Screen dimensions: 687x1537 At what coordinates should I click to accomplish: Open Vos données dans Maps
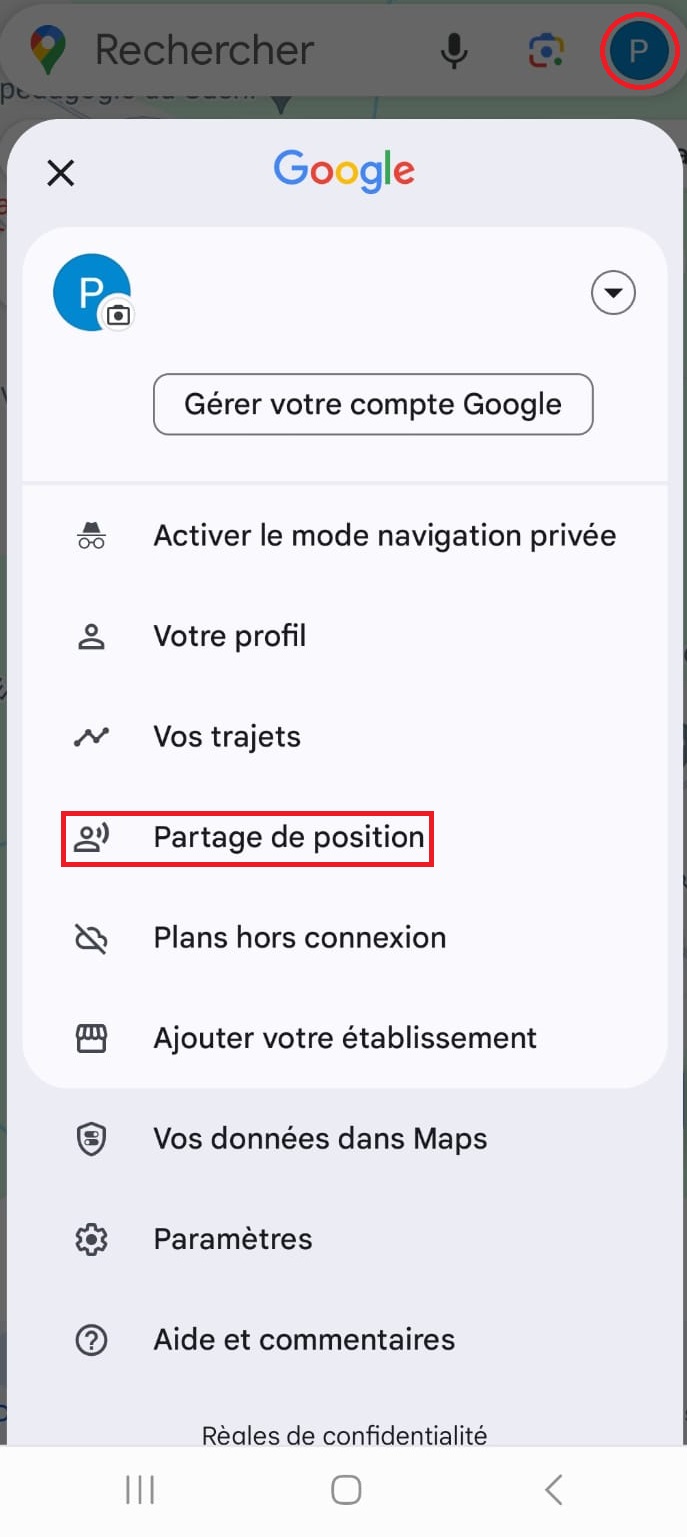[x=344, y=1139]
